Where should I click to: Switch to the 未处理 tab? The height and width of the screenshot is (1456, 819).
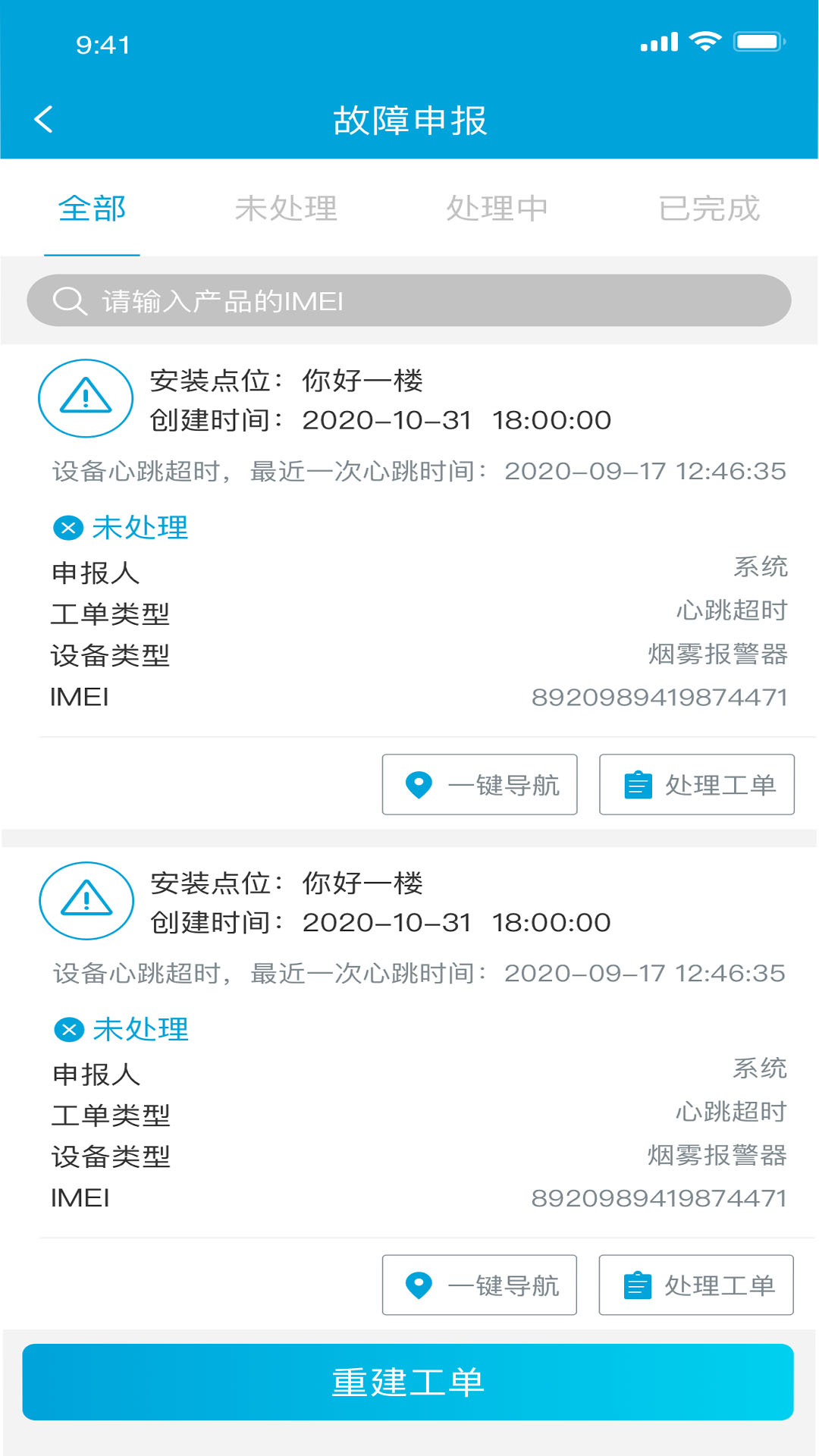(x=286, y=209)
